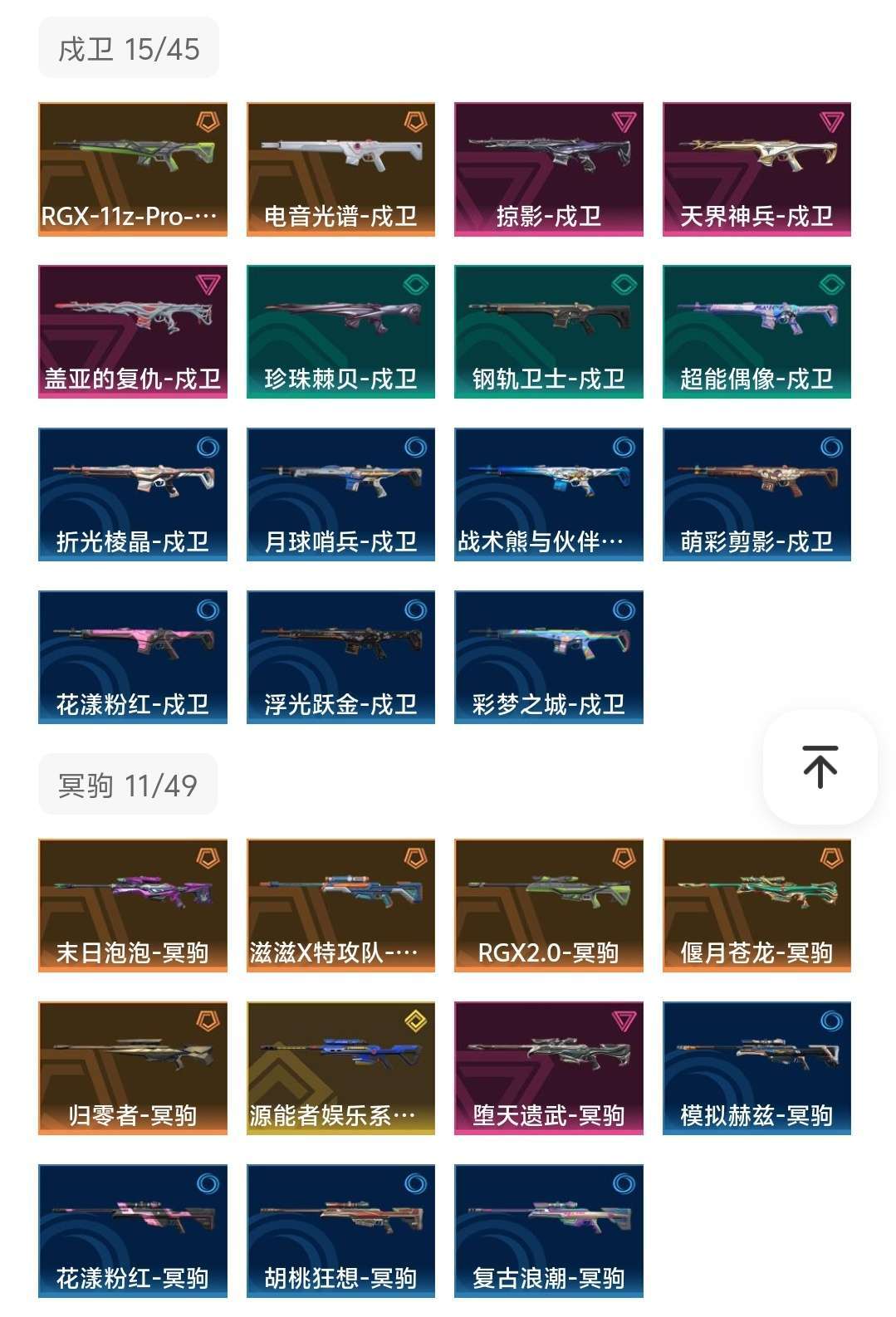Select RGX2.0-冥驹 skin tile
The image size is (896, 1317).
pos(548,905)
